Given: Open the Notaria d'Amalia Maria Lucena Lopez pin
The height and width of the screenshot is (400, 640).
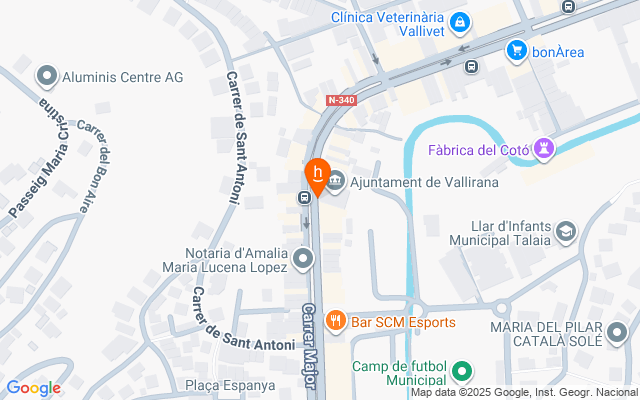Looking at the screenshot, I should click(x=303, y=259).
